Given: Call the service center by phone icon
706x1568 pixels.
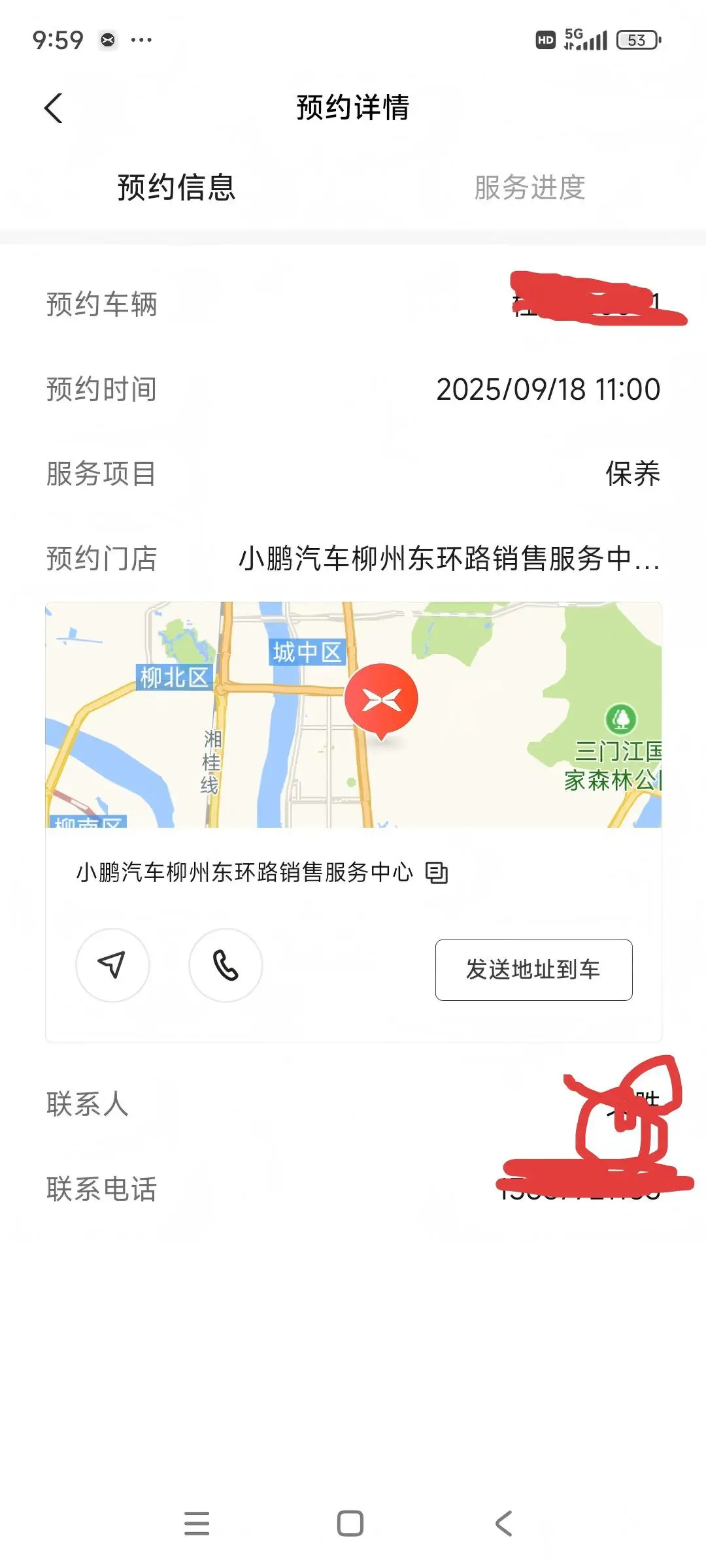Looking at the screenshot, I should (x=226, y=965).
